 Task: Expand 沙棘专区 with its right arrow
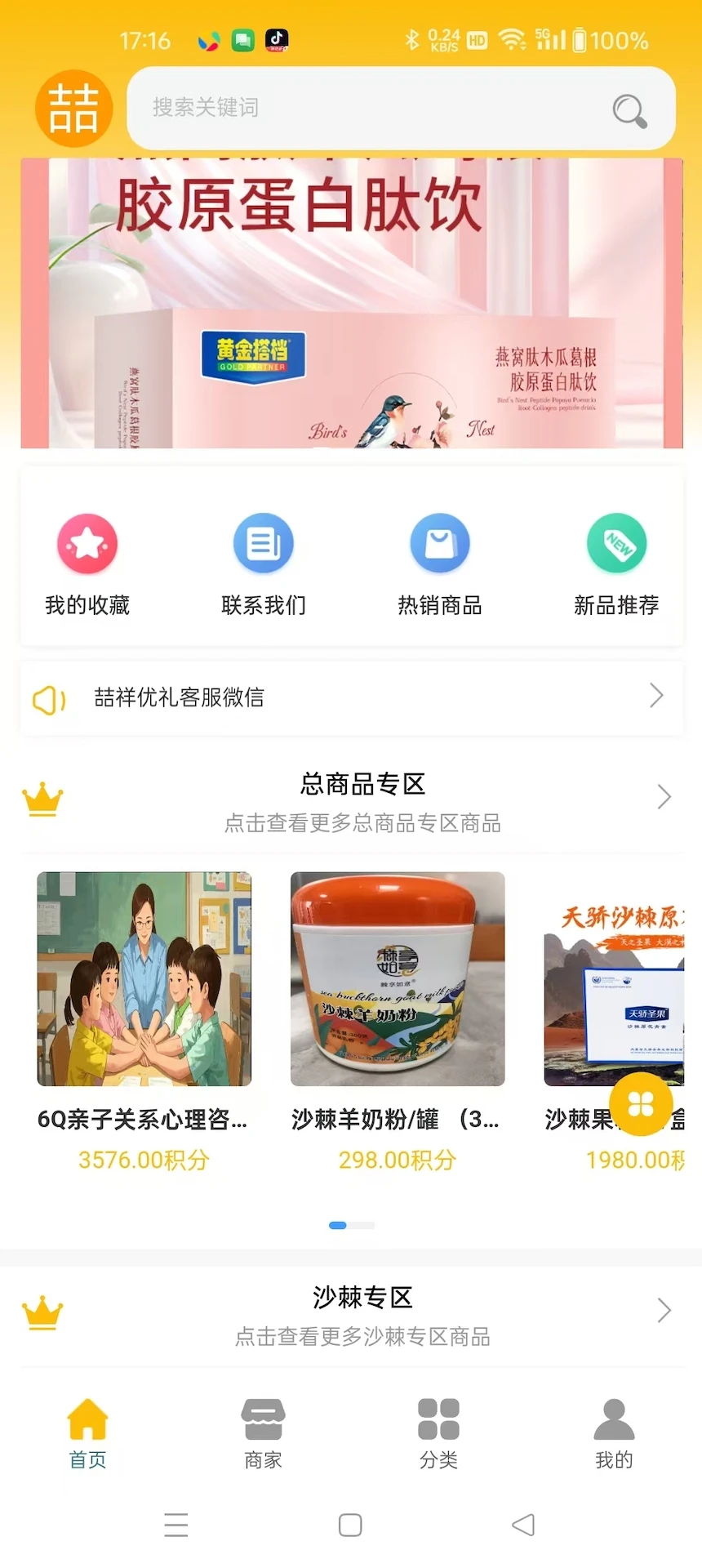point(663,1310)
